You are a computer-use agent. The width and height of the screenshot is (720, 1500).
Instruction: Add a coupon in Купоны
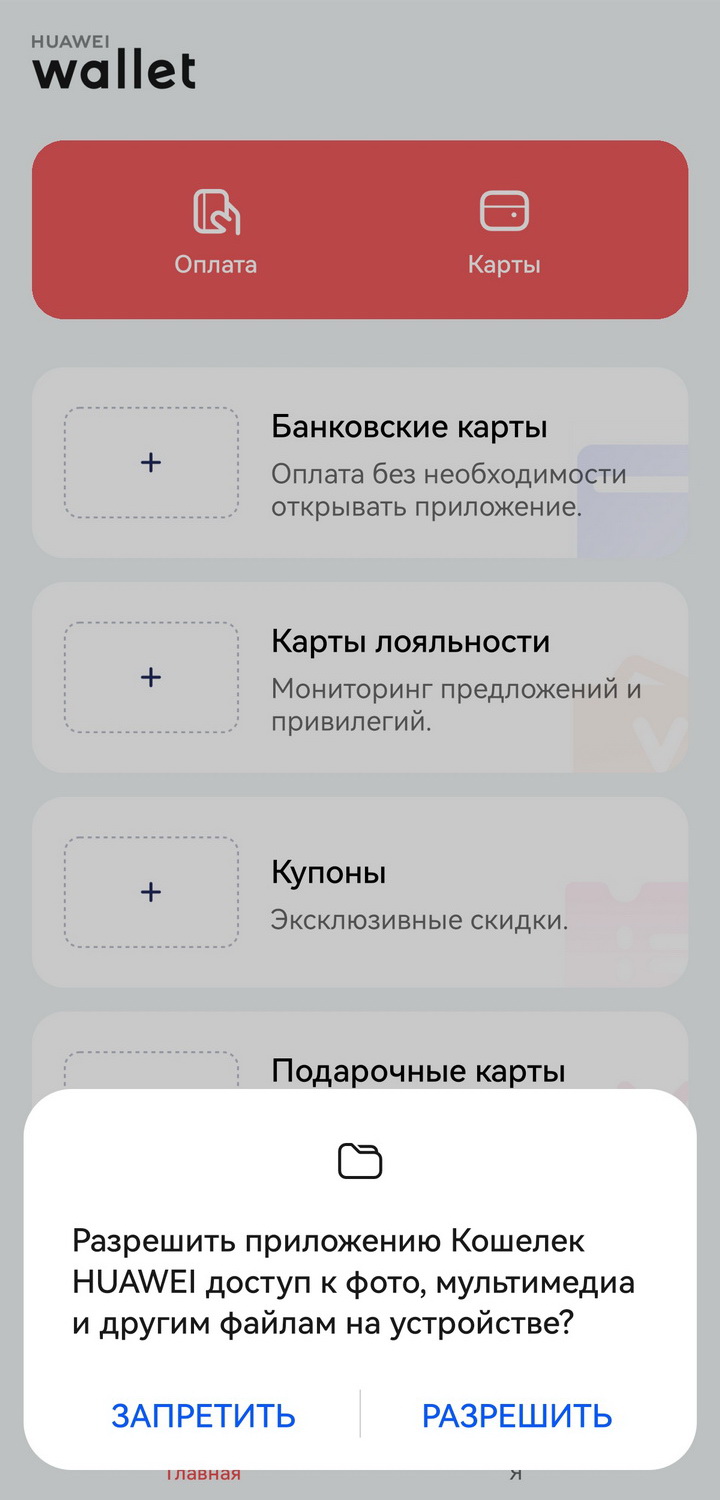click(151, 892)
